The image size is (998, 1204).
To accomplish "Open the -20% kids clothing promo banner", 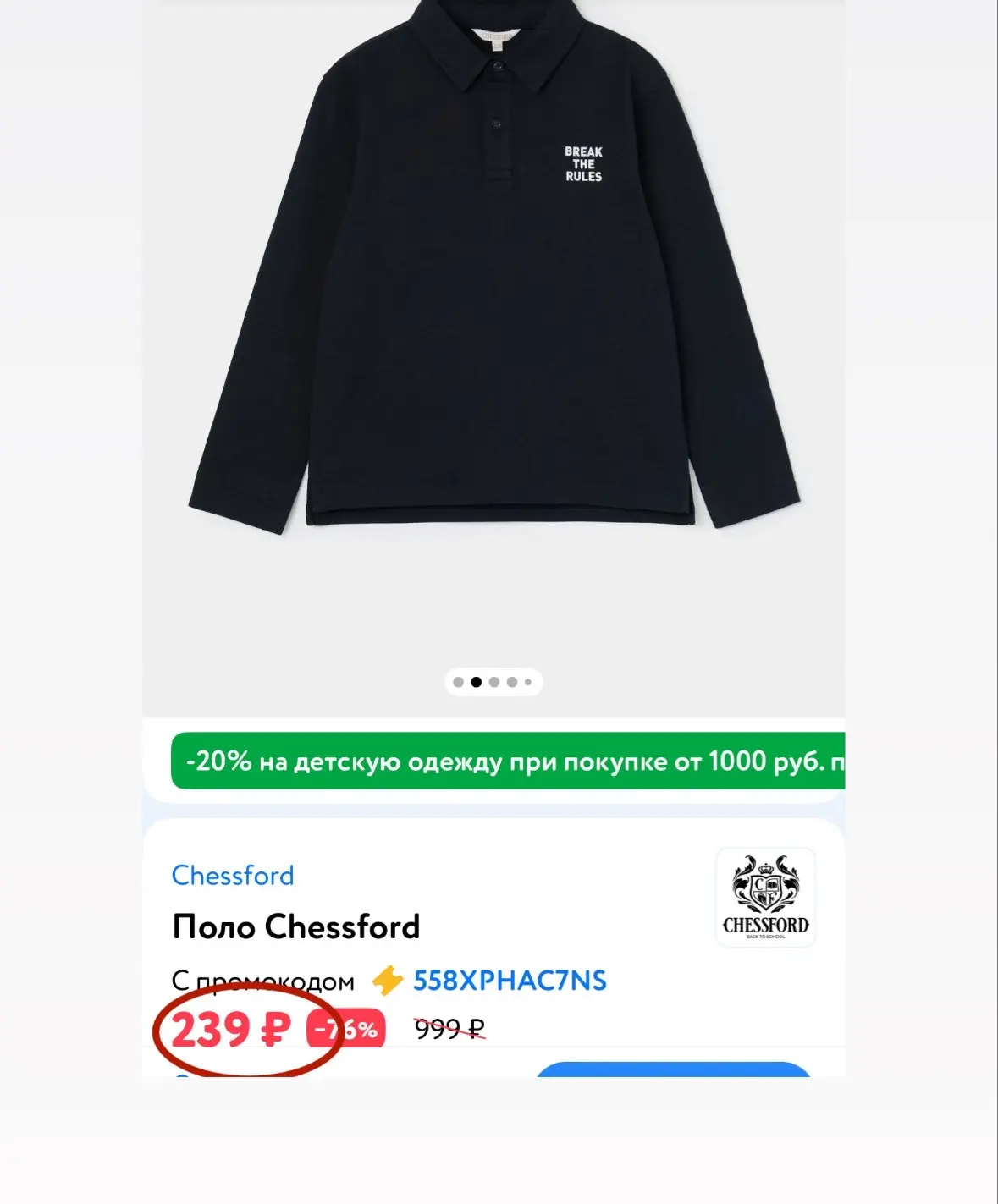I will [x=508, y=761].
